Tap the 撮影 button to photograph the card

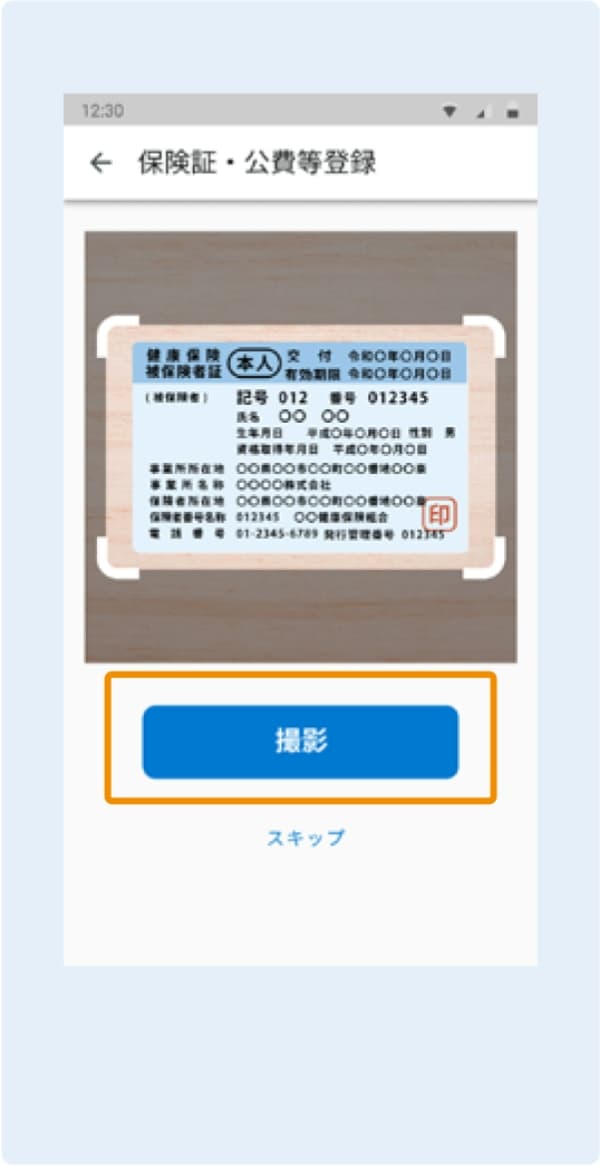pos(300,742)
